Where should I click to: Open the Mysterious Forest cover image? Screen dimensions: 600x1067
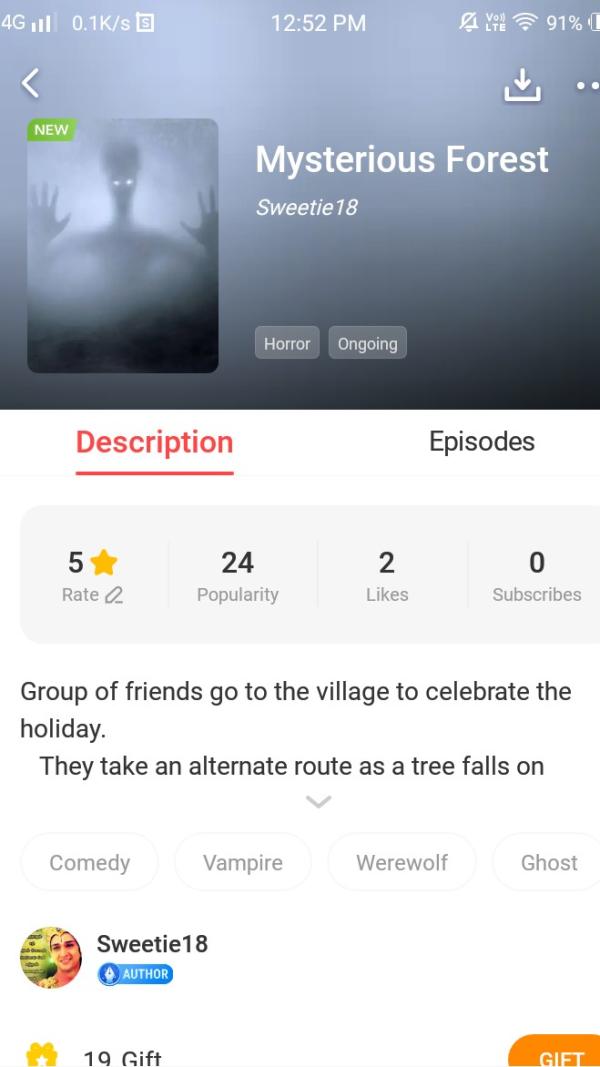point(122,246)
